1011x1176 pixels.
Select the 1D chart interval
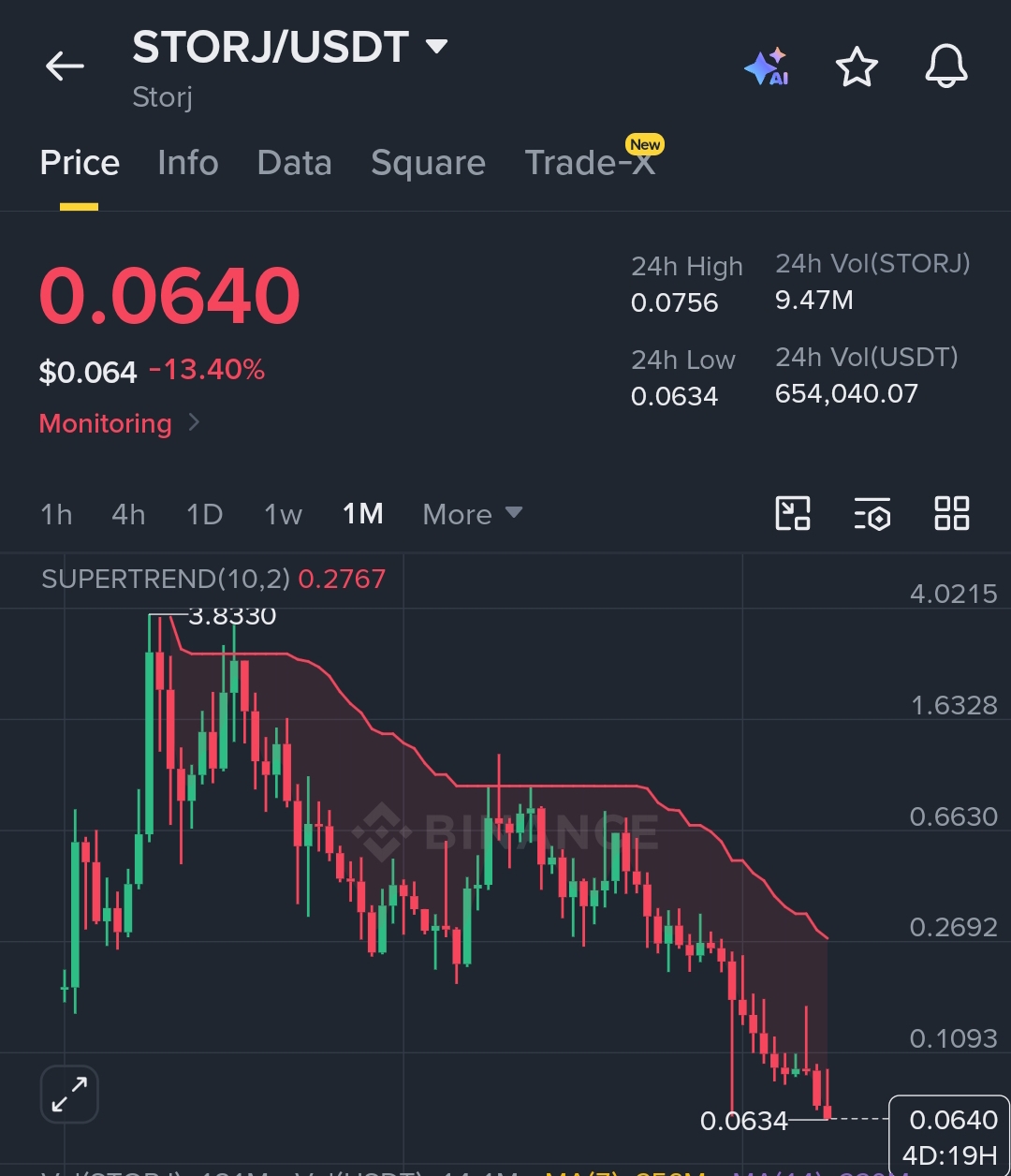[x=204, y=514]
